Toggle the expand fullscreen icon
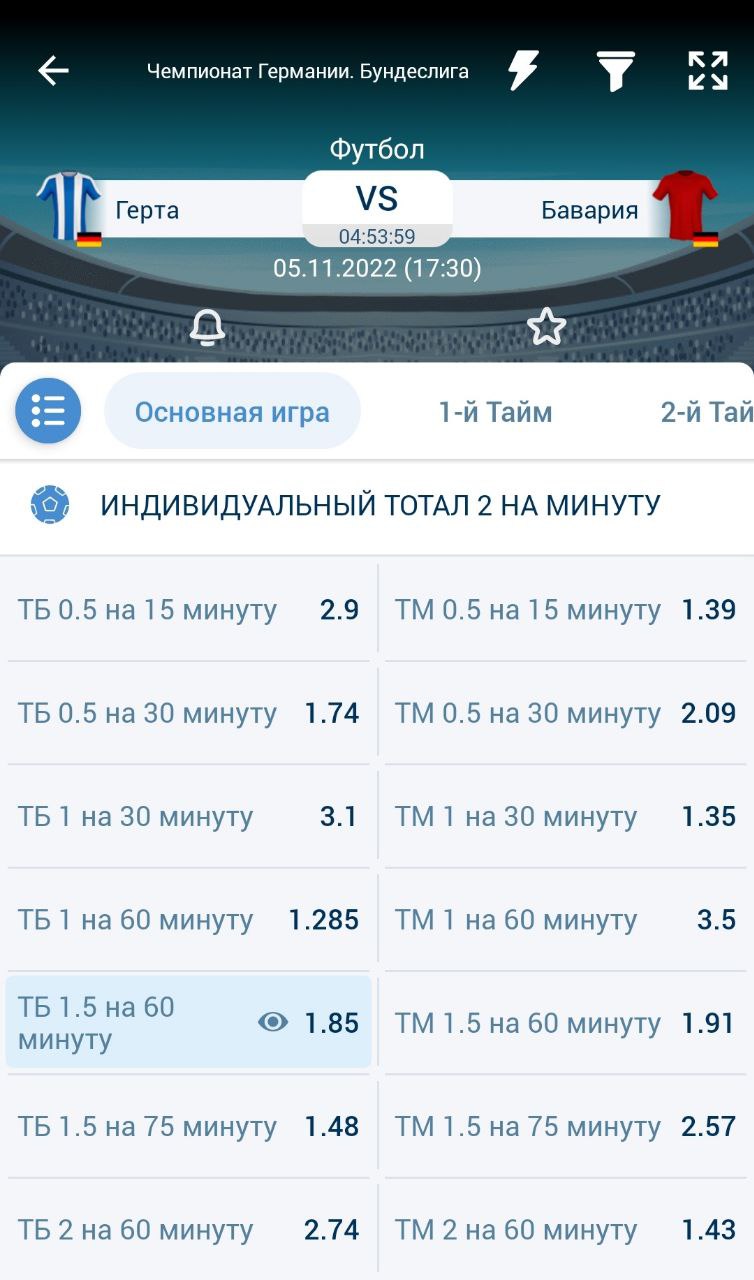Screen dimensions: 754x1280 pyautogui.click(x=707, y=70)
